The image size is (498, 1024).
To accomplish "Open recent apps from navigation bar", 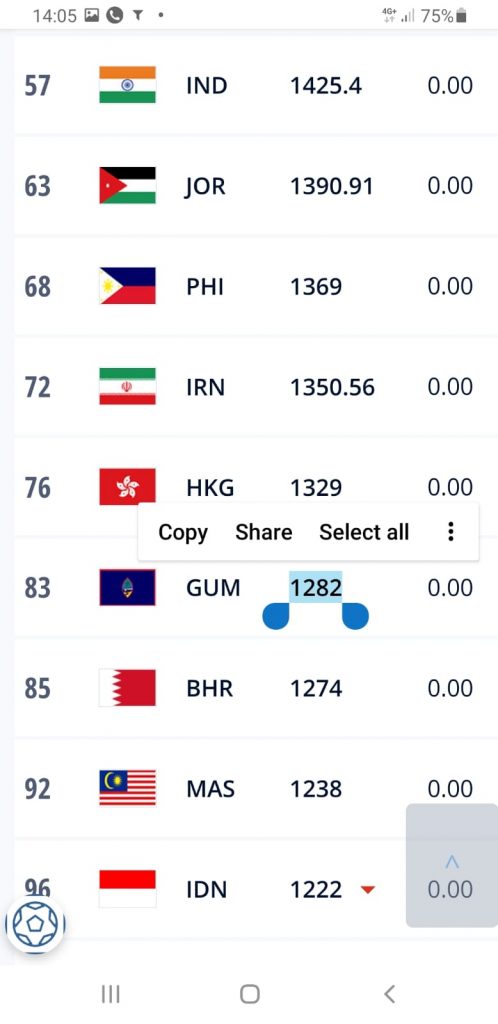I will 111,994.
